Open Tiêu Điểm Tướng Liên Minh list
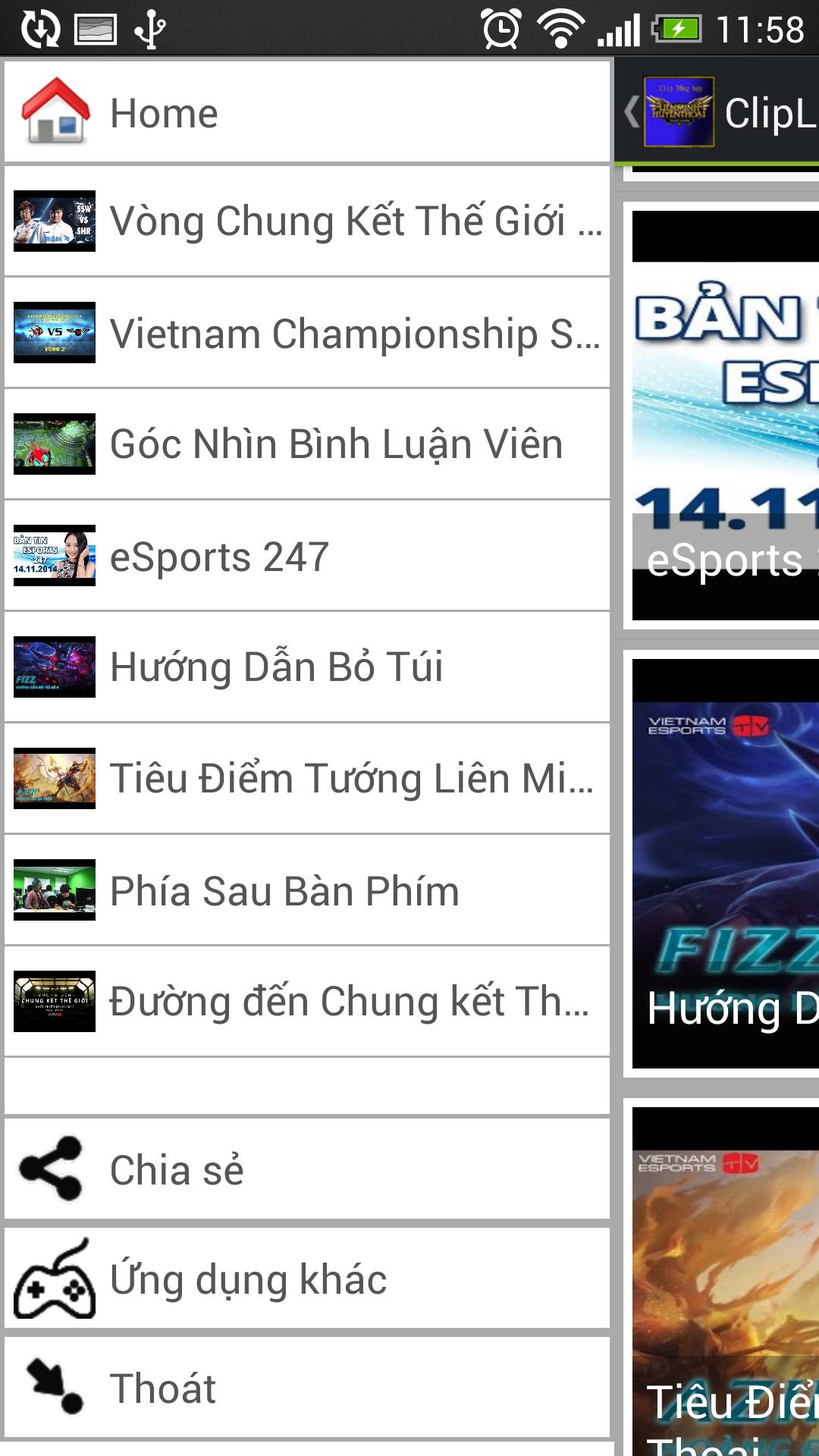The image size is (819, 1456). tap(306, 779)
